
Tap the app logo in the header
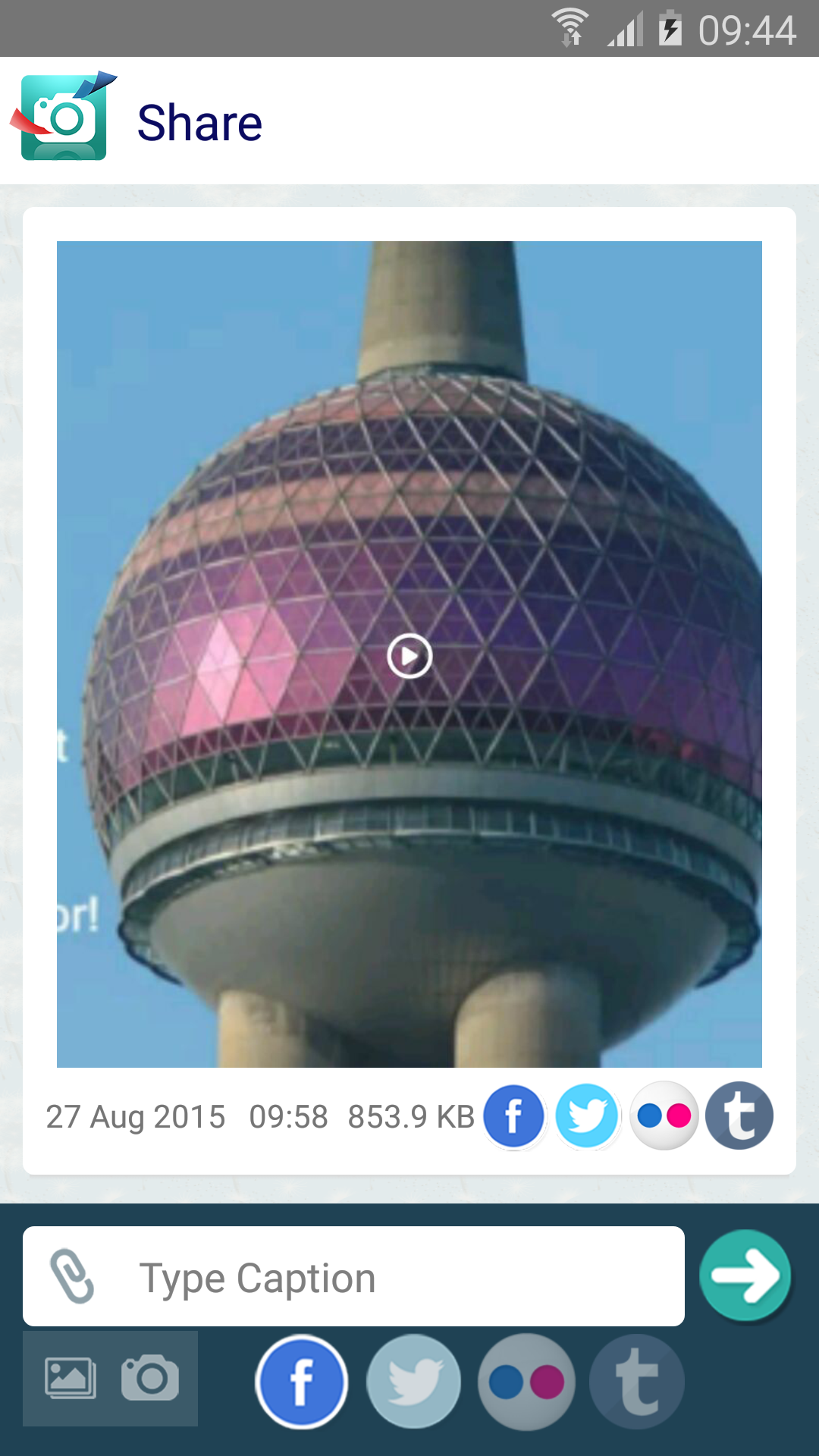coord(64,118)
